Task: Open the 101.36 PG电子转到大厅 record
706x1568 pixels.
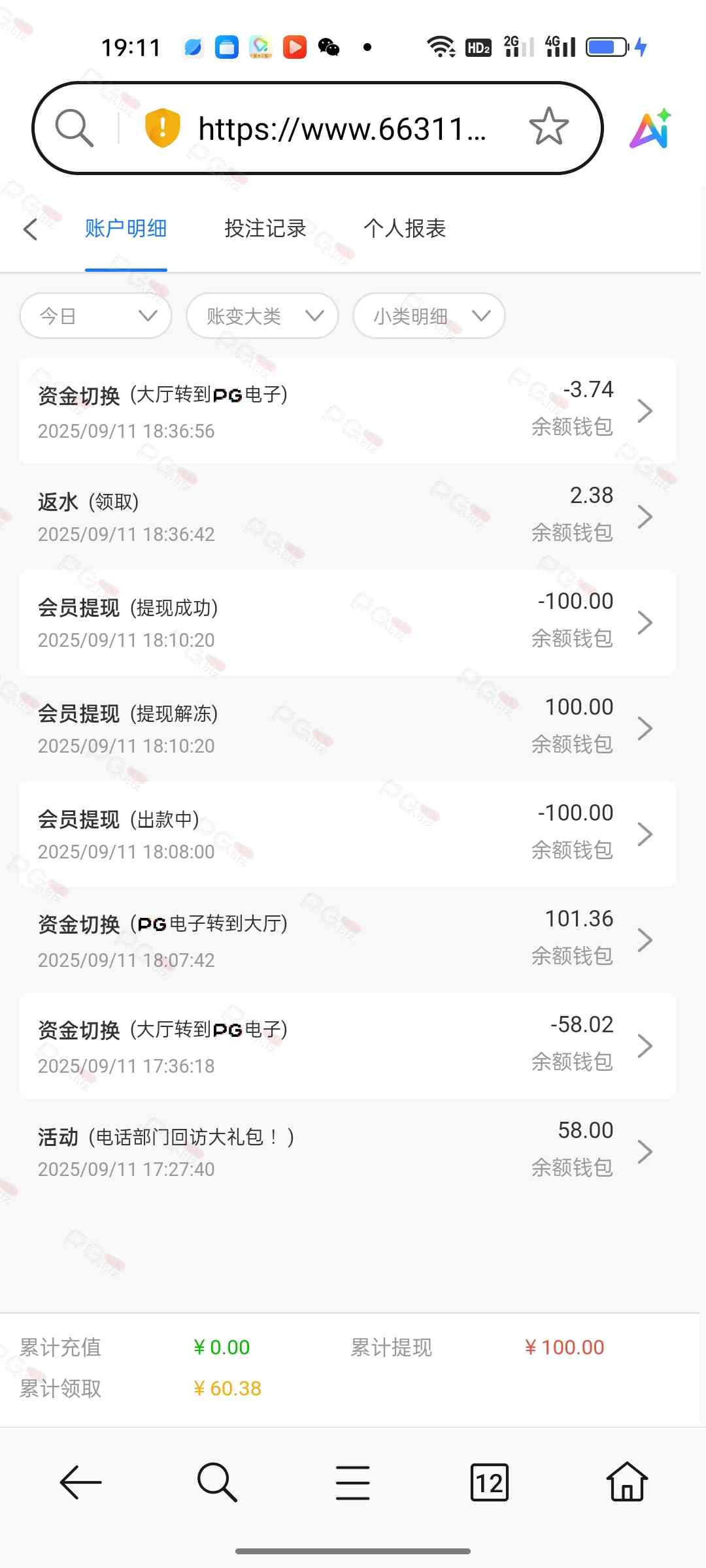Action: pyautogui.click(x=347, y=940)
